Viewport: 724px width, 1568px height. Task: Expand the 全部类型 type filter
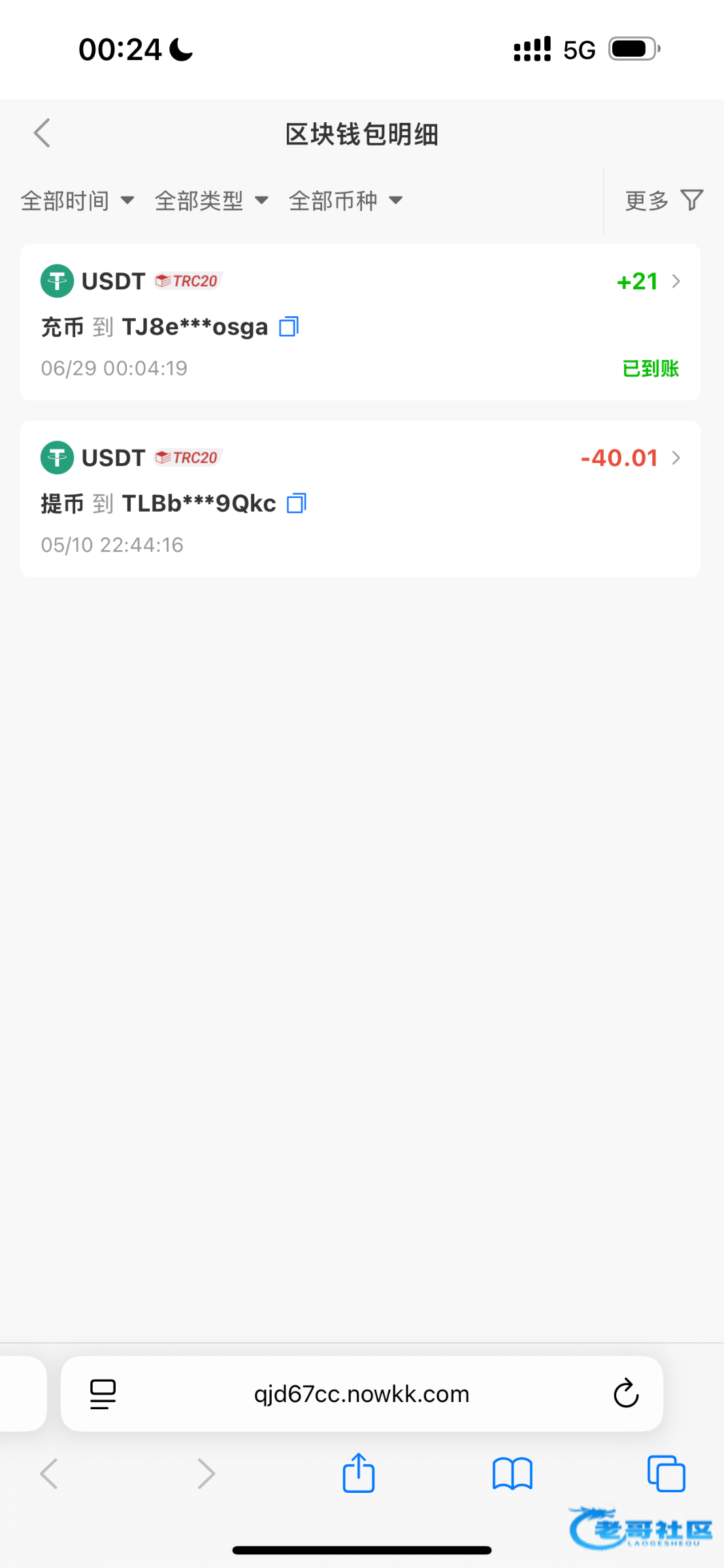(212, 201)
